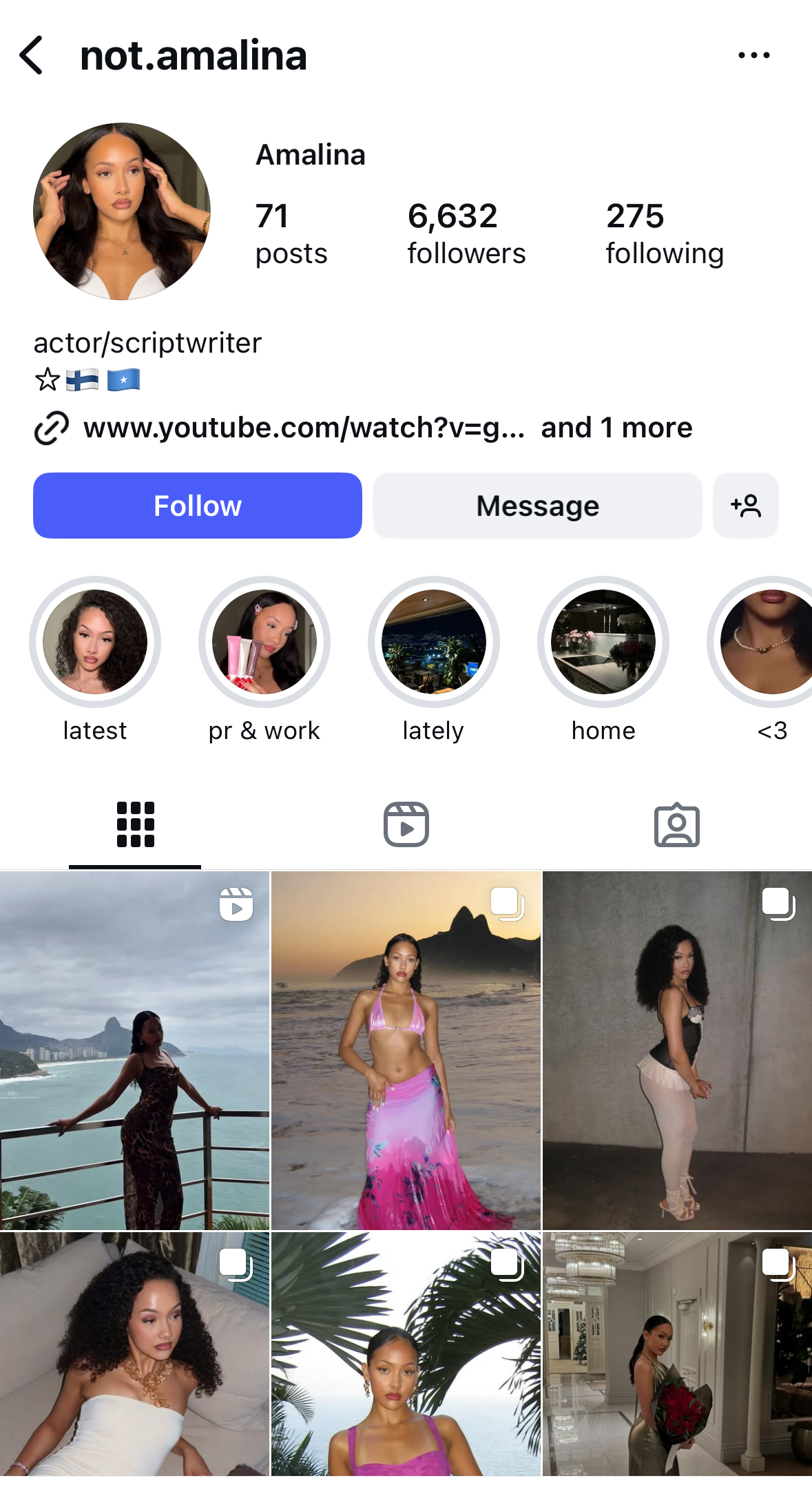Message this account

(537, 506)
